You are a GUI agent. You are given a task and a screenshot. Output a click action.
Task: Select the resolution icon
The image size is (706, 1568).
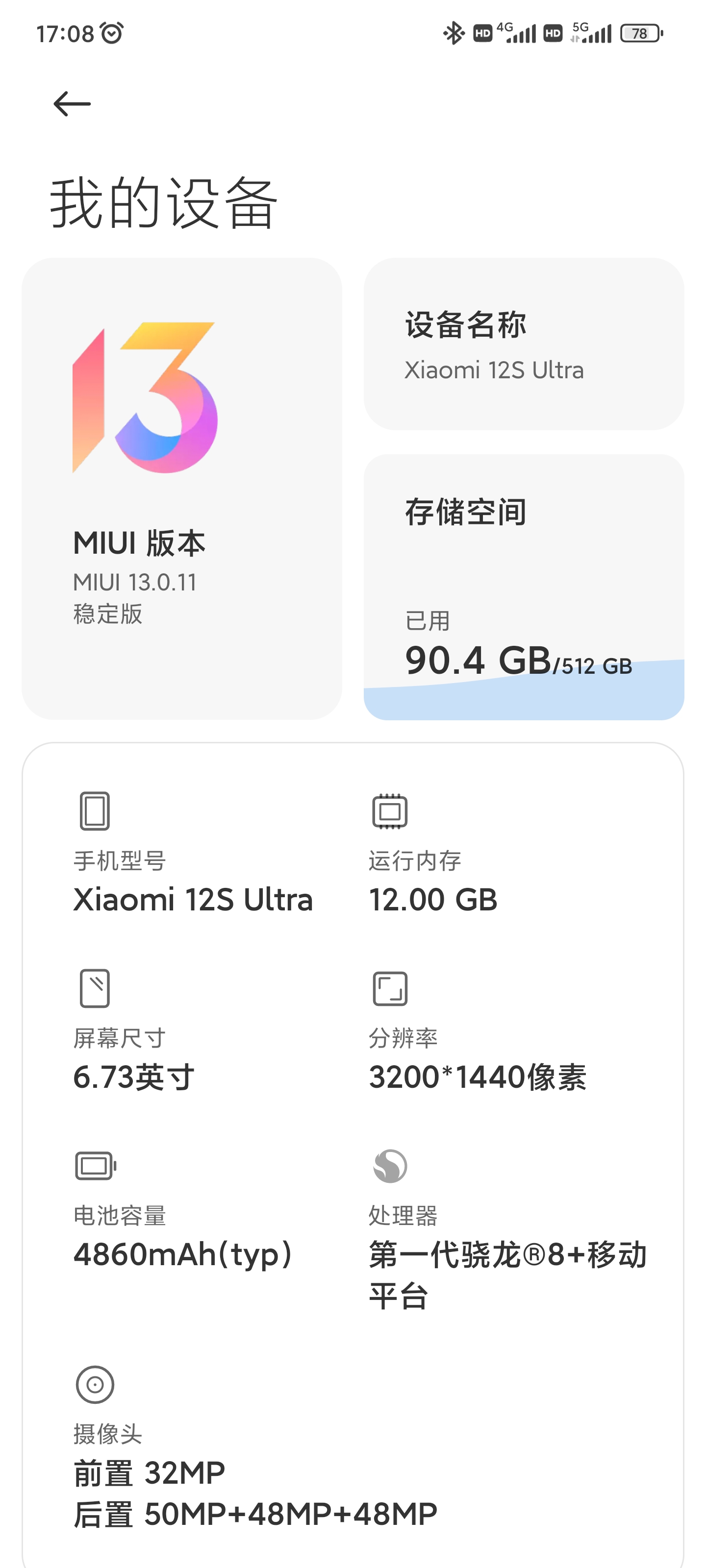coord(389,989)
